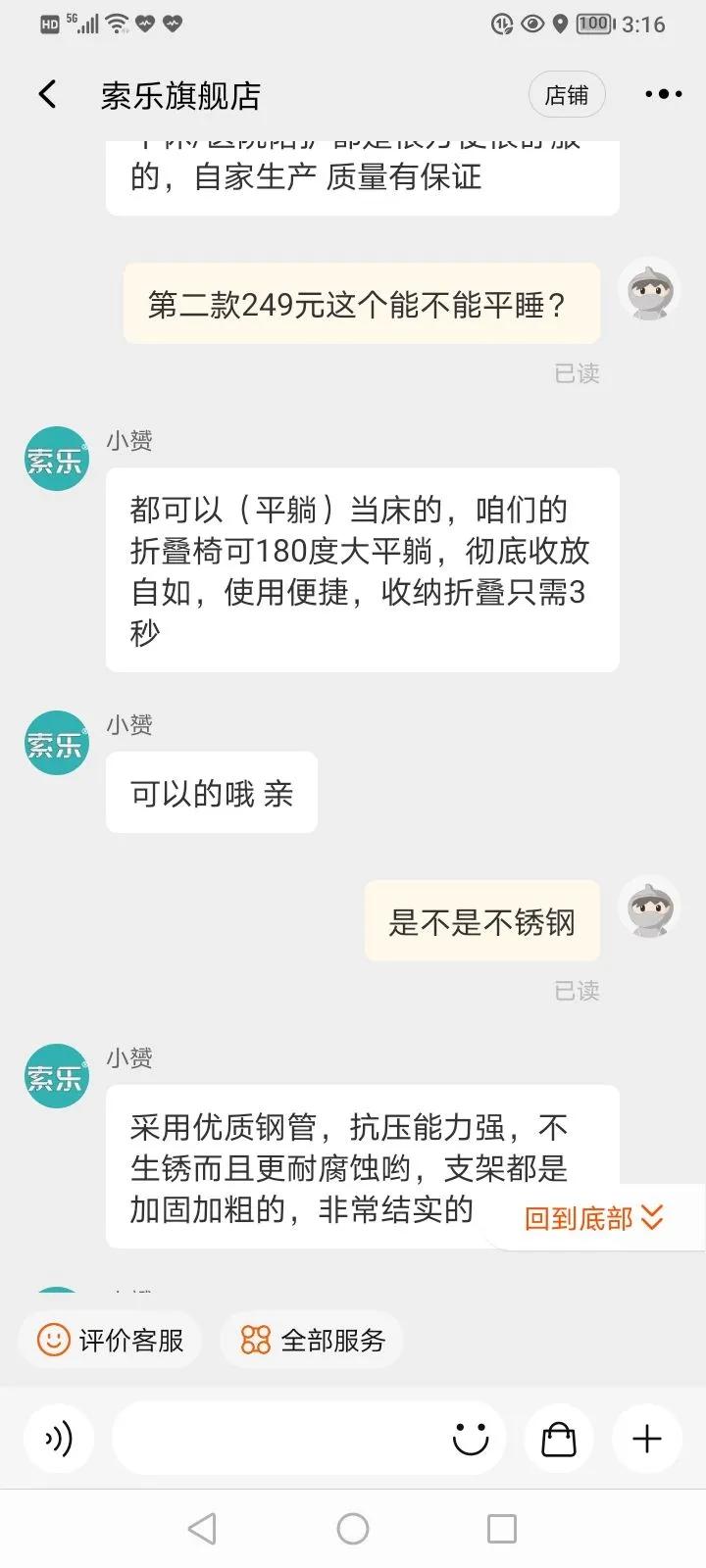Tap the circular home navigation button
This screenshot has height=1568, width=706.
pyautogui.click(x=353, y=1528)
